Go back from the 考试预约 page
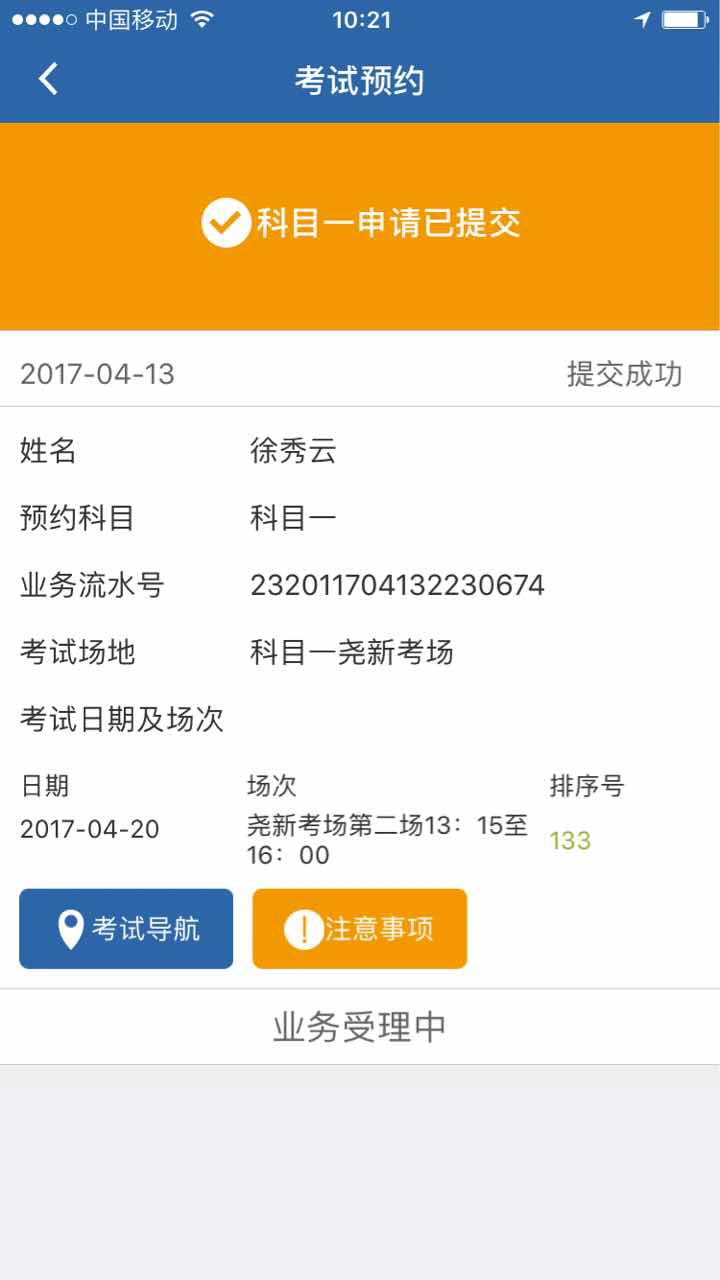Viewport: 720px width, 1280px height. (x=48, y=79)
